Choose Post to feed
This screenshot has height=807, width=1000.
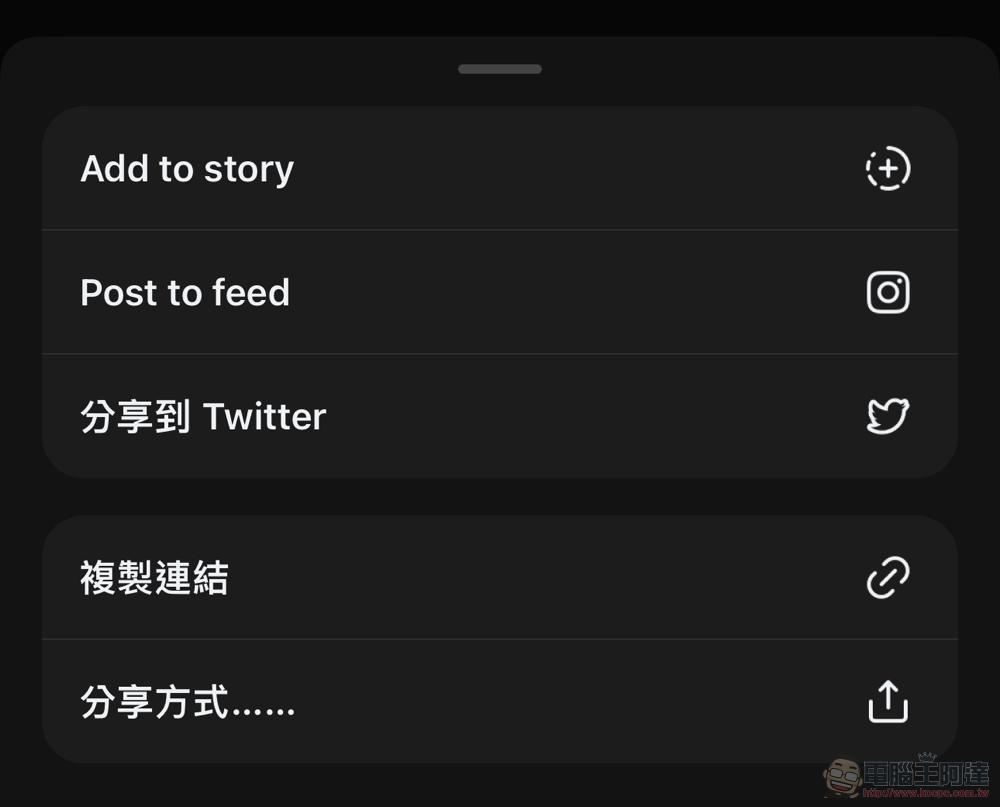pyautogui.click(x=499, y=293)
